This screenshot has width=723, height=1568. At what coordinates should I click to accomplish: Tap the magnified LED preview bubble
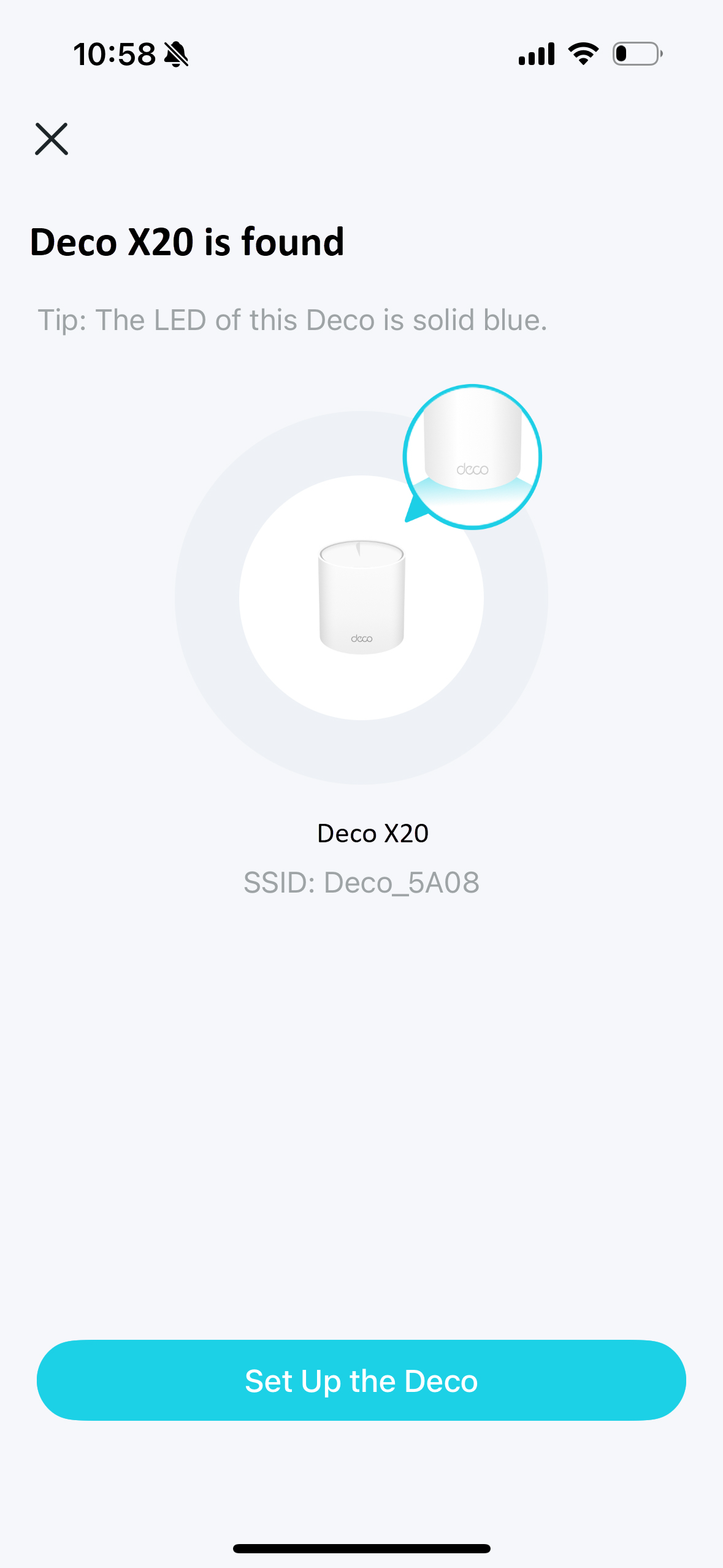click(472, 454)
